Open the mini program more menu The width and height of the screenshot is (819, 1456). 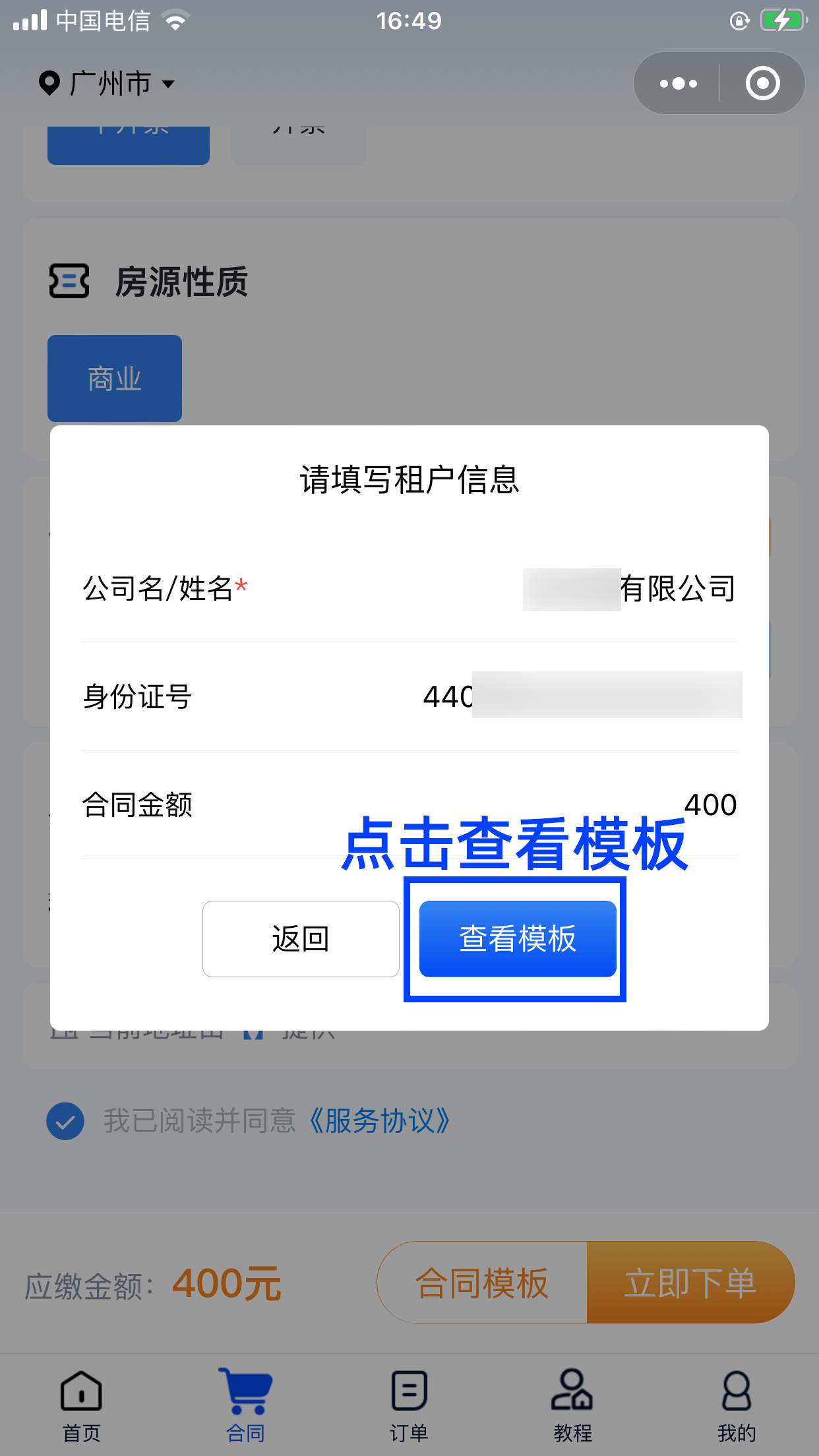678,84
